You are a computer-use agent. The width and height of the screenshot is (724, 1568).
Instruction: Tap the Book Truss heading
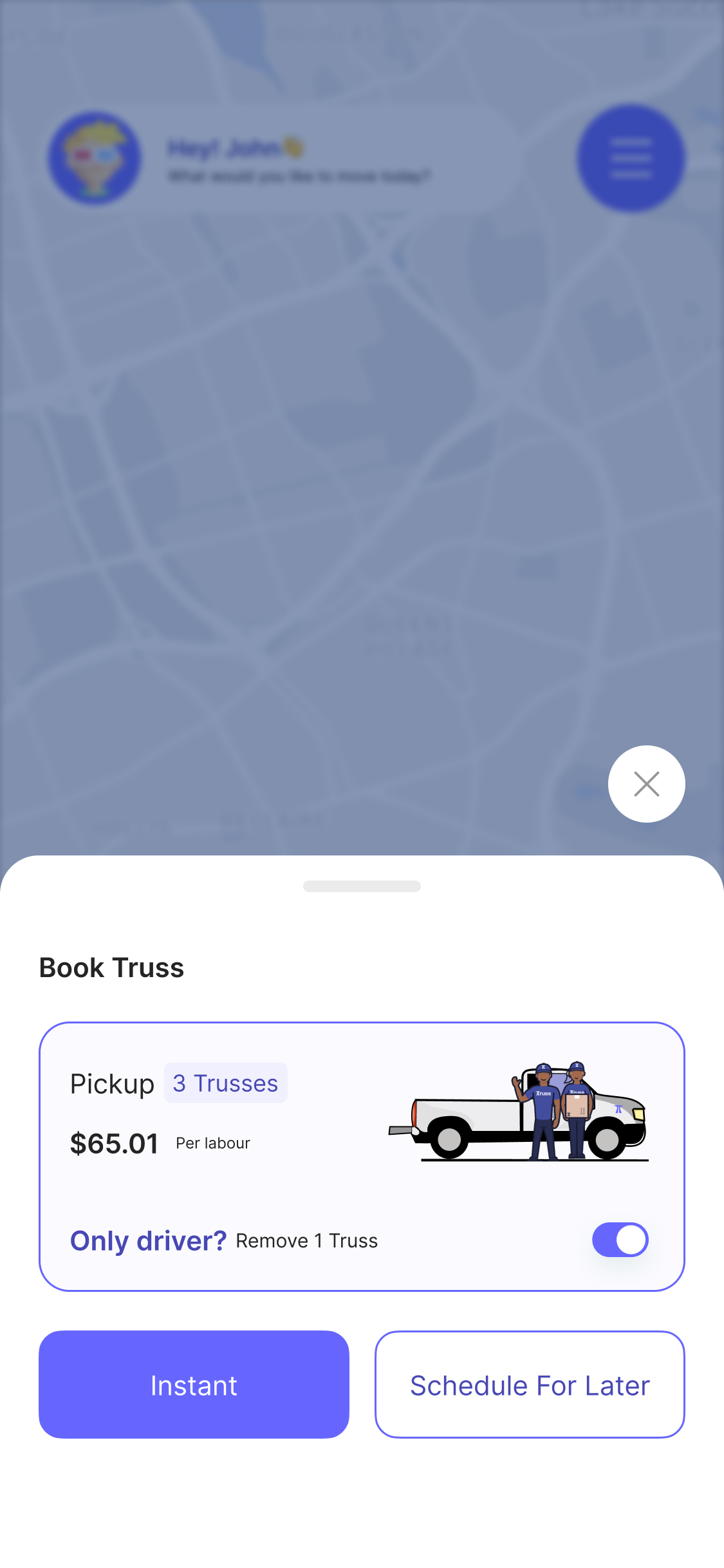111,967
